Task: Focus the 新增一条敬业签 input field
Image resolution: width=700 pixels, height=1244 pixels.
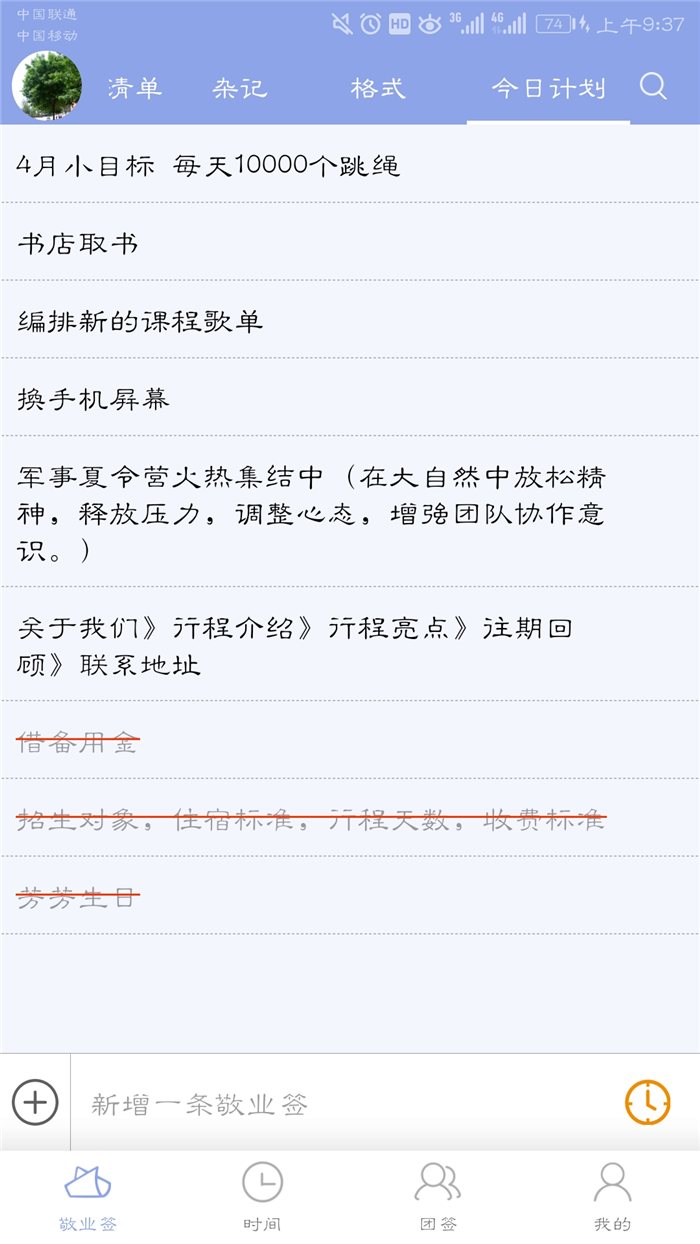Action: (345, 1103)
